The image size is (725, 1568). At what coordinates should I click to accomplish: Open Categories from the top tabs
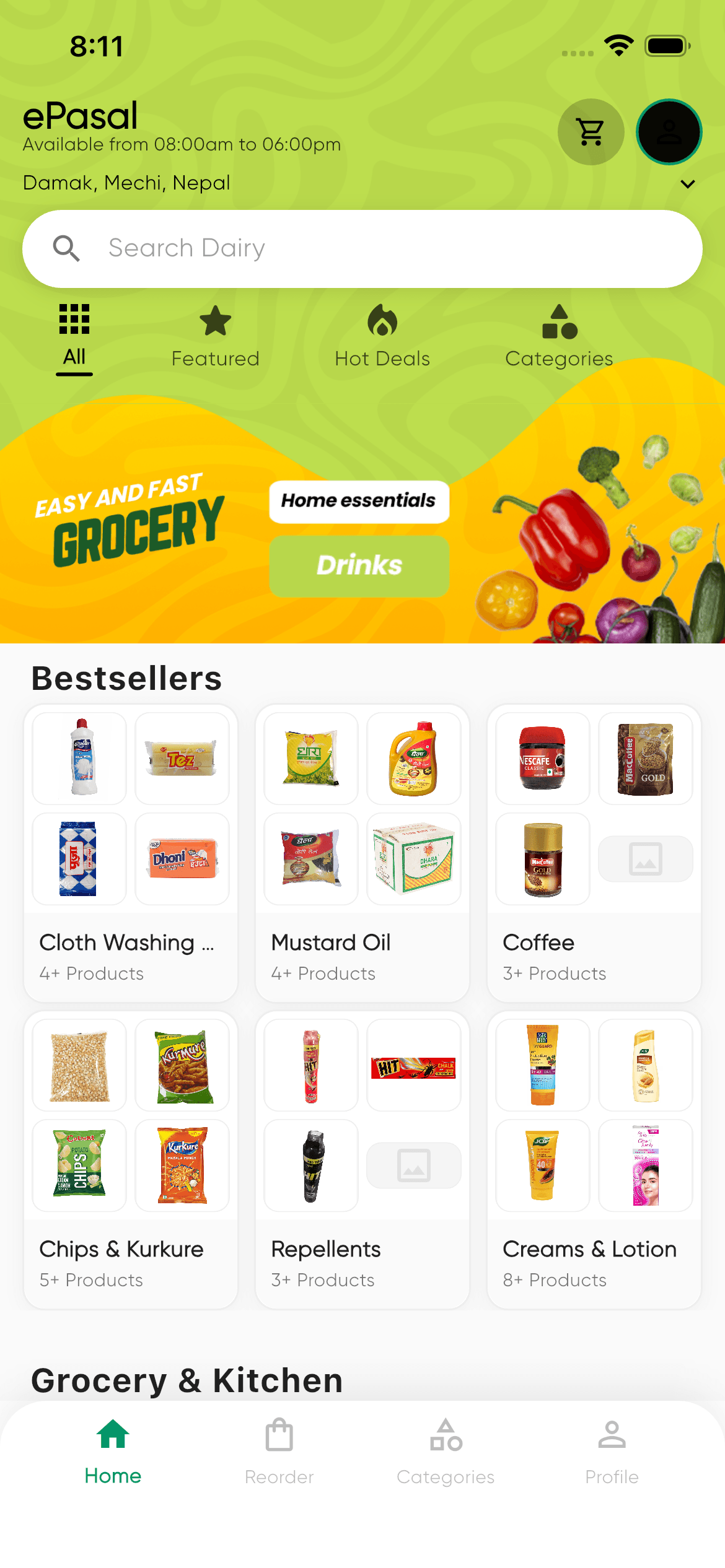(558, 338)
